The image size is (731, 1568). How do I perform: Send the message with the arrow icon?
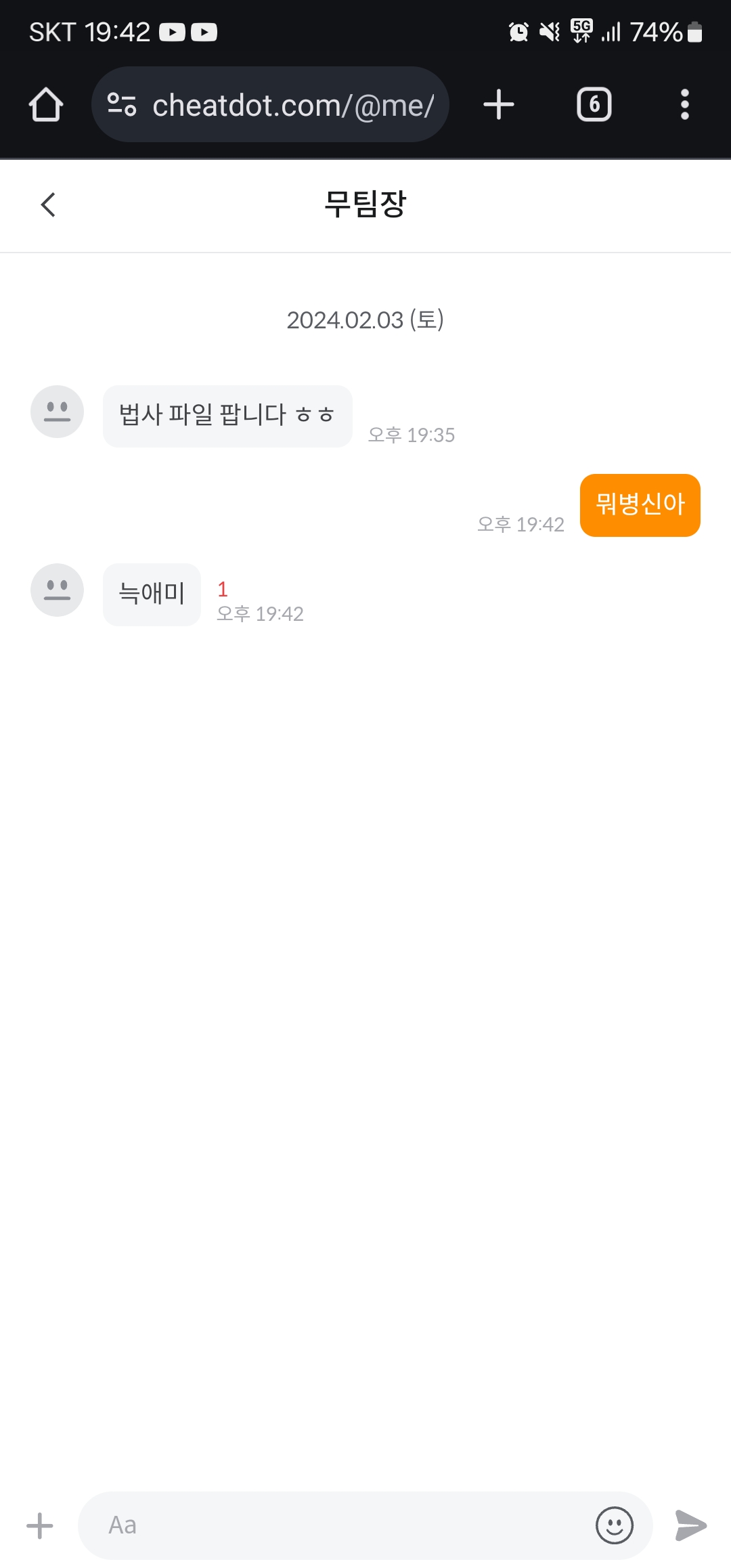point(690,1526)
